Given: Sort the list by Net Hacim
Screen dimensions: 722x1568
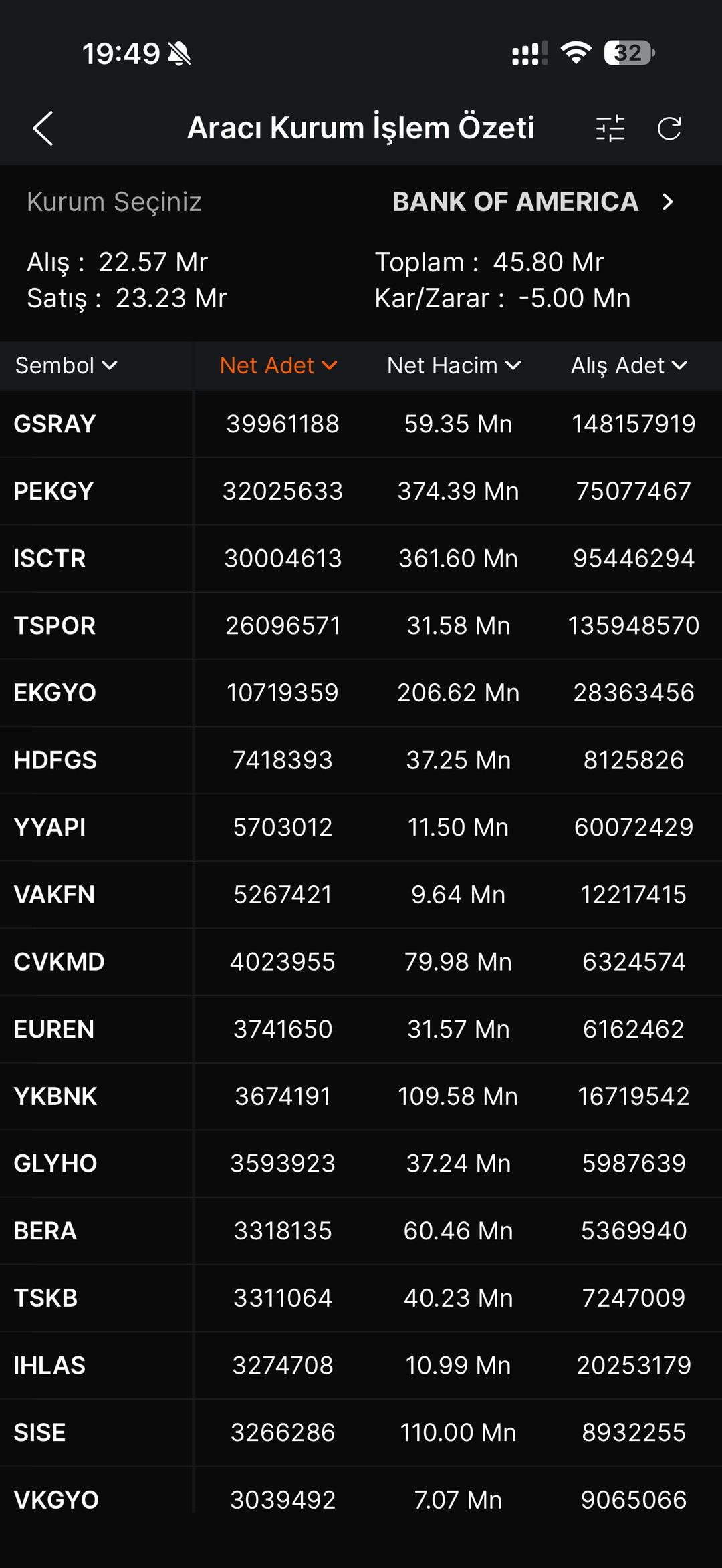Looking at the screenshot, I should tap(454, 365).
